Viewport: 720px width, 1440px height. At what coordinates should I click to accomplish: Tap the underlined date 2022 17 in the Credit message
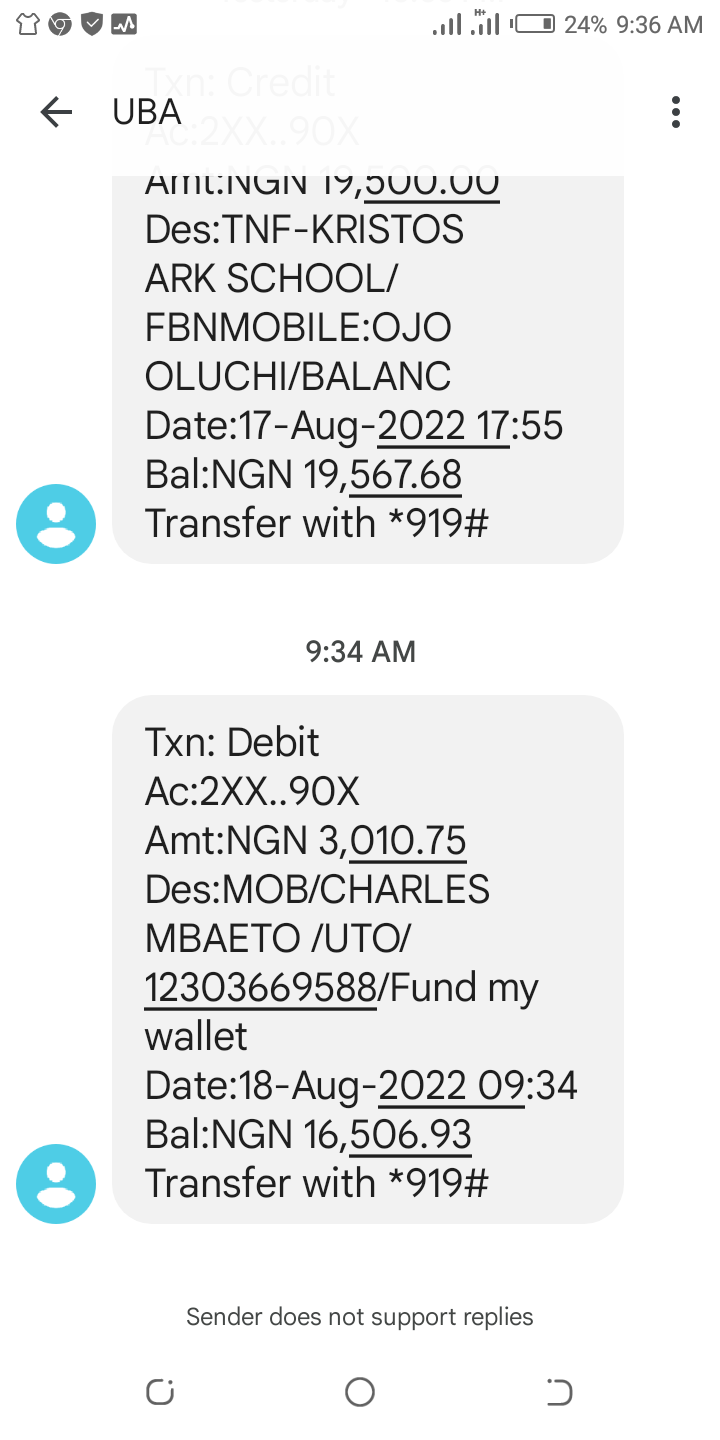(445, 427)
